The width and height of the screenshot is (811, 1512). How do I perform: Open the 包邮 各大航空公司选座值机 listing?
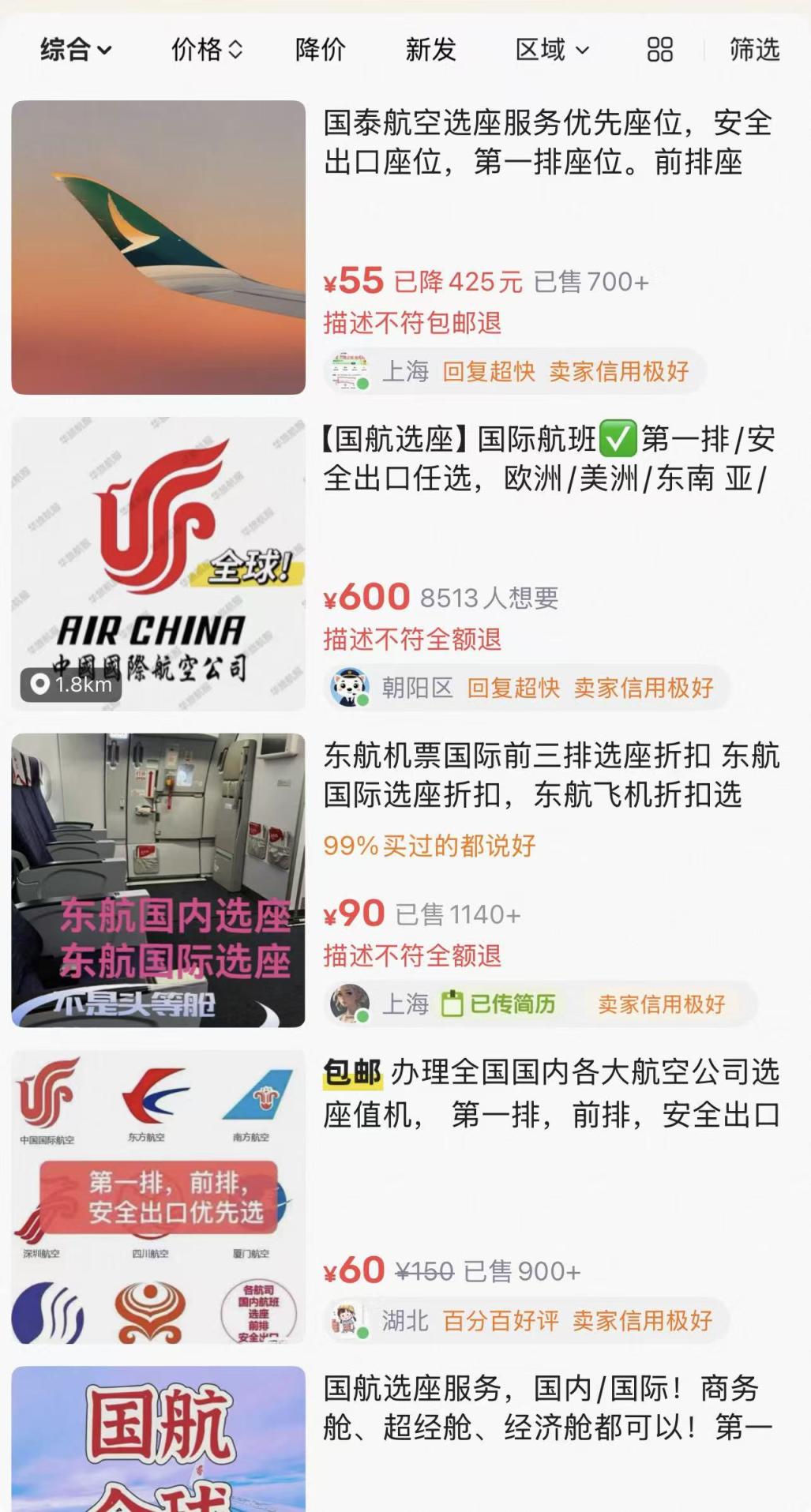pos(550,1094)
